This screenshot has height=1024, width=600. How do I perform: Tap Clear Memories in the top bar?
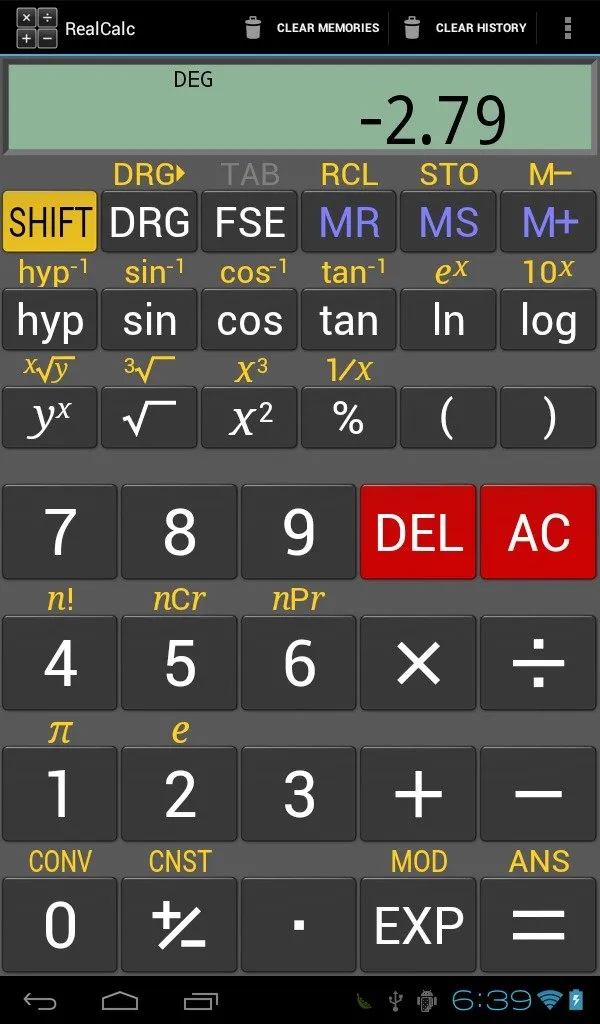tap(311, 27)
